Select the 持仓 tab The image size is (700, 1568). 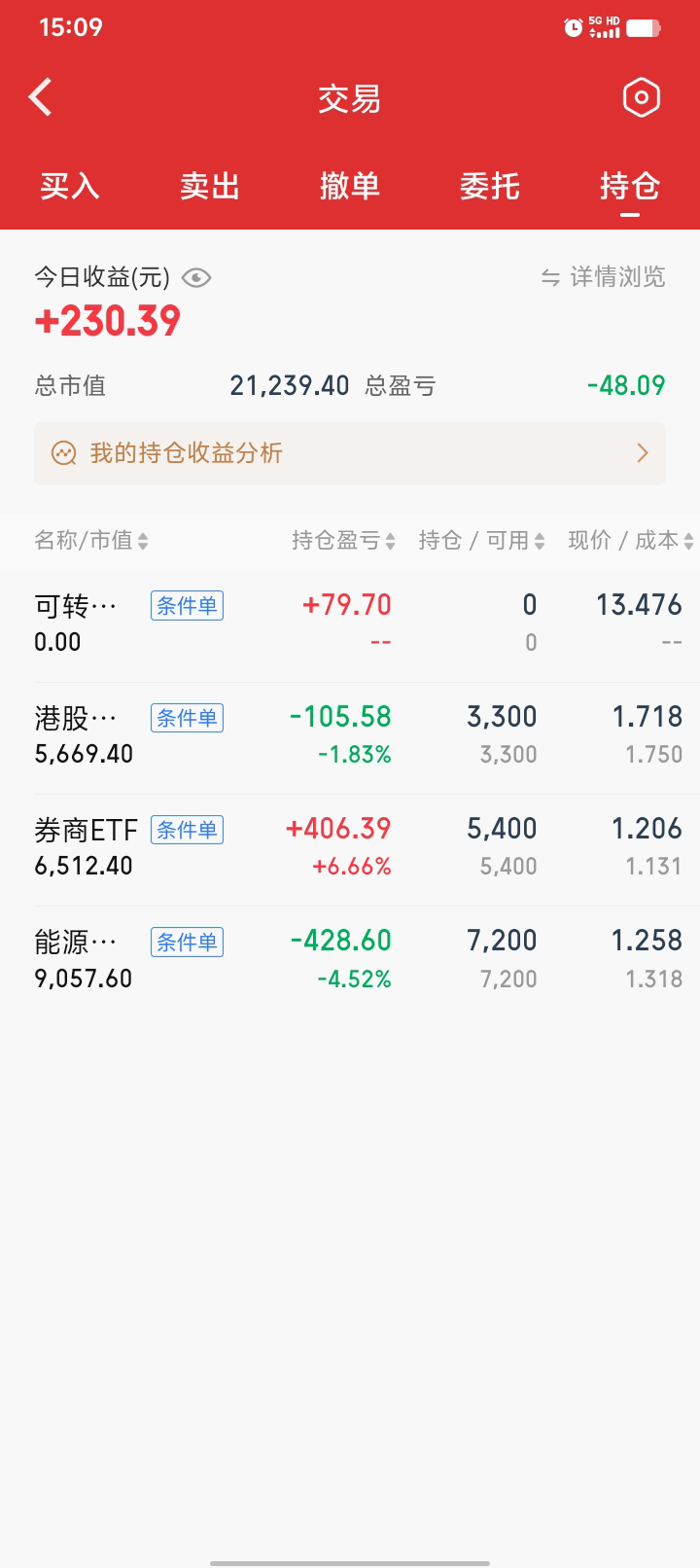click(630, 186)
